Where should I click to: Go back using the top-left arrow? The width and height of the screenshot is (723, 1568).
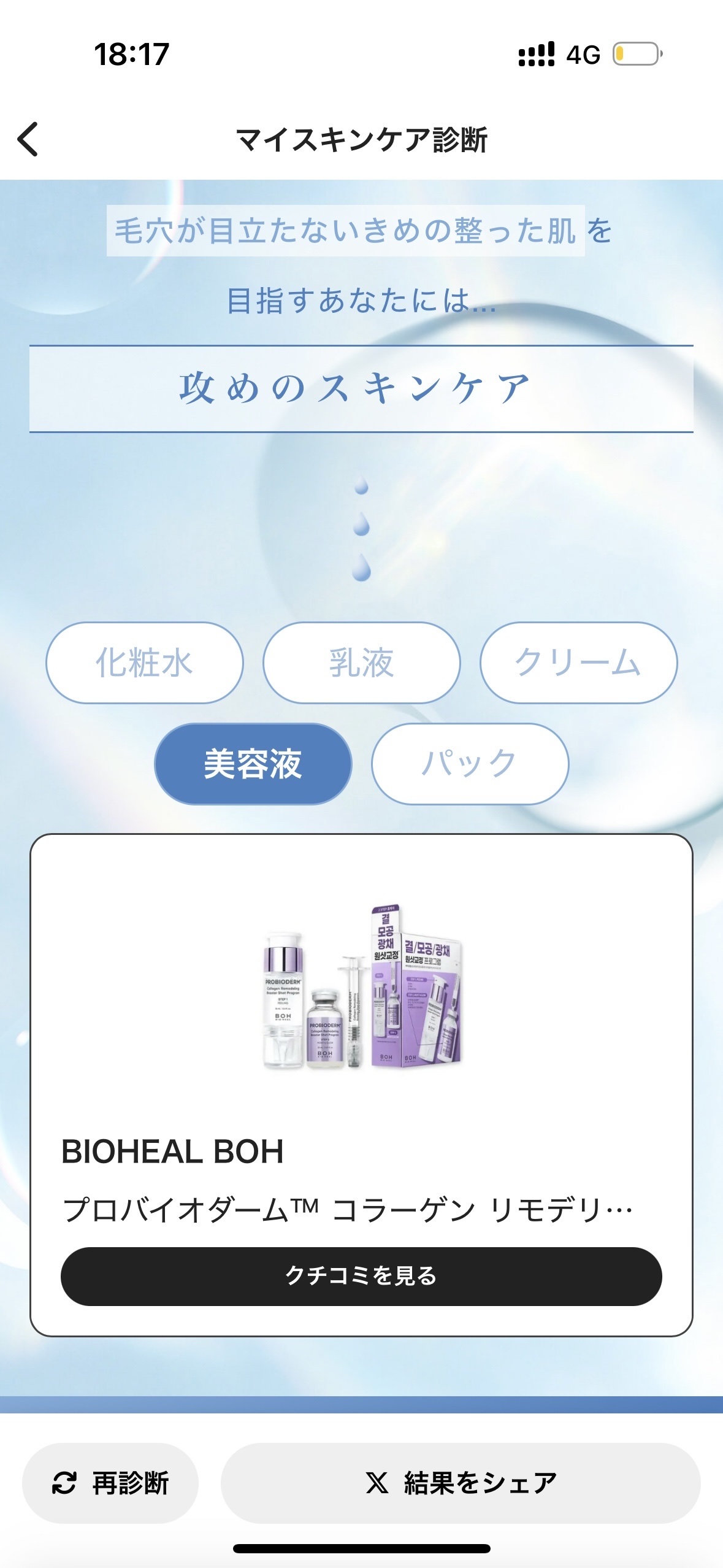click(28, 139)
